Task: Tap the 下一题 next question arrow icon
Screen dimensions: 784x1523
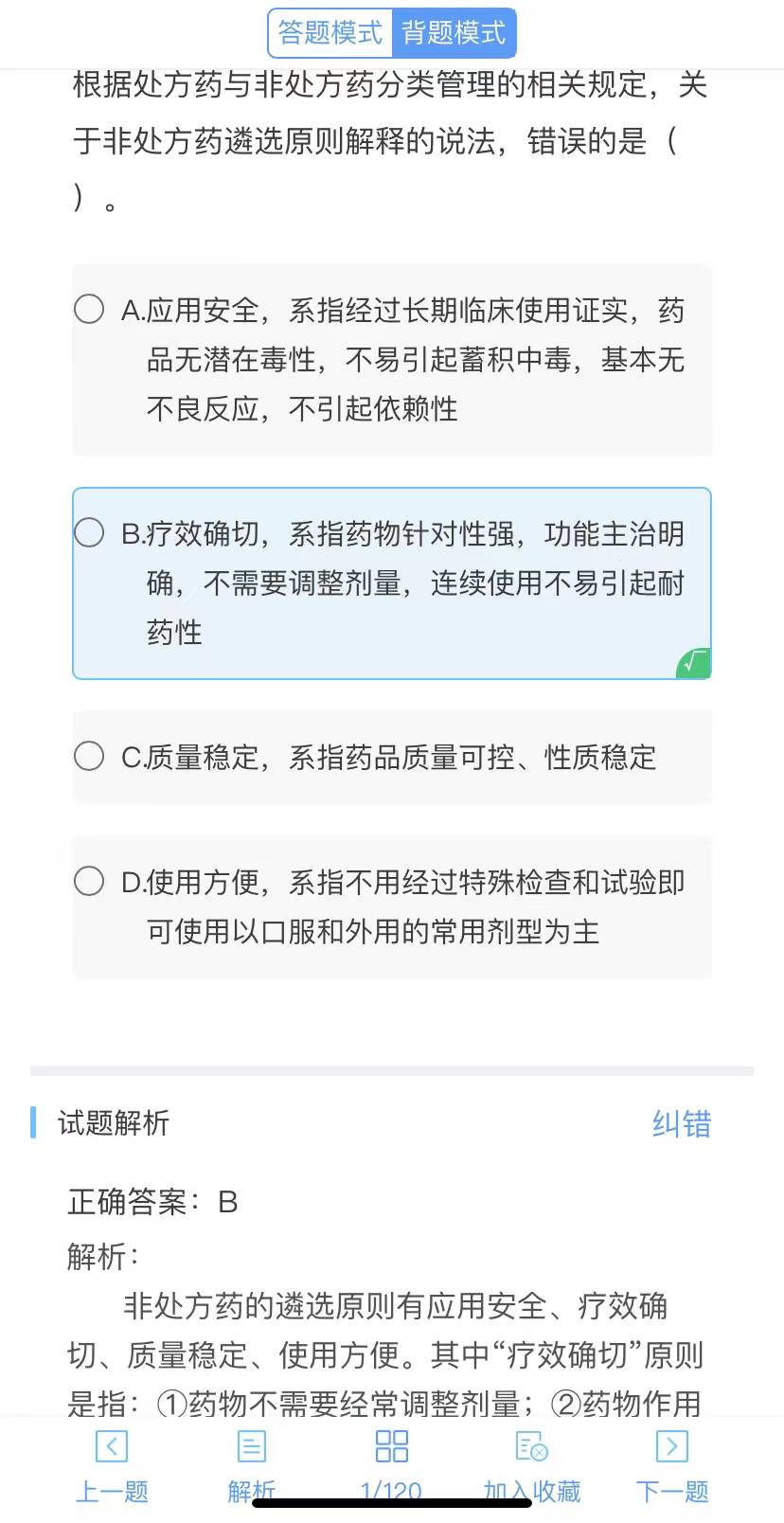Action: [x=671, y=1447]
